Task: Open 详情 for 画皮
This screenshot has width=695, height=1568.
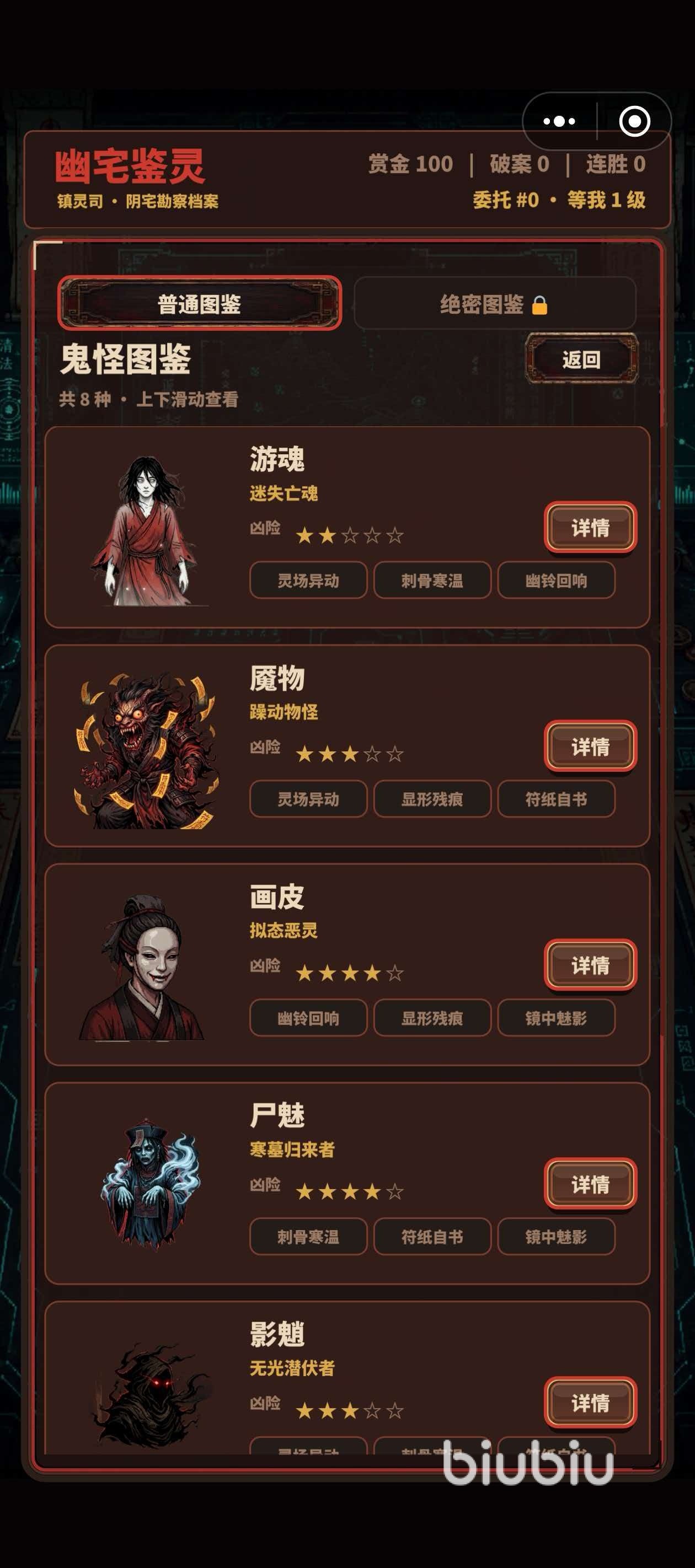Action: coord(590,965)
